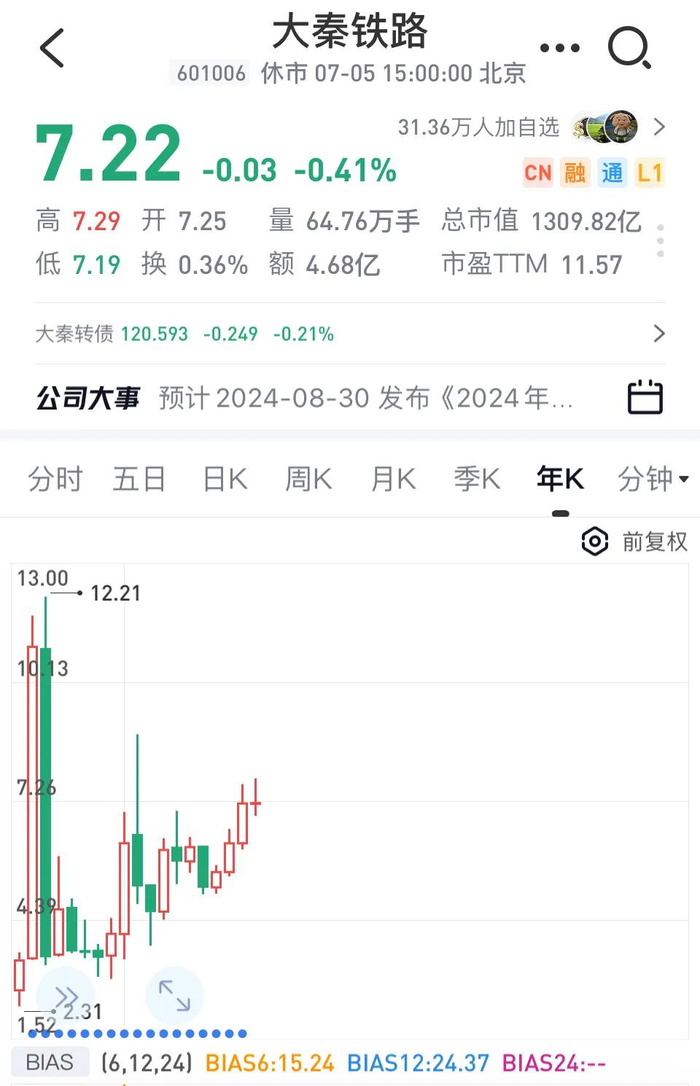Expand the K-line chart to full screen
The image size is (700, 1086).
click(x=175, y=994)
